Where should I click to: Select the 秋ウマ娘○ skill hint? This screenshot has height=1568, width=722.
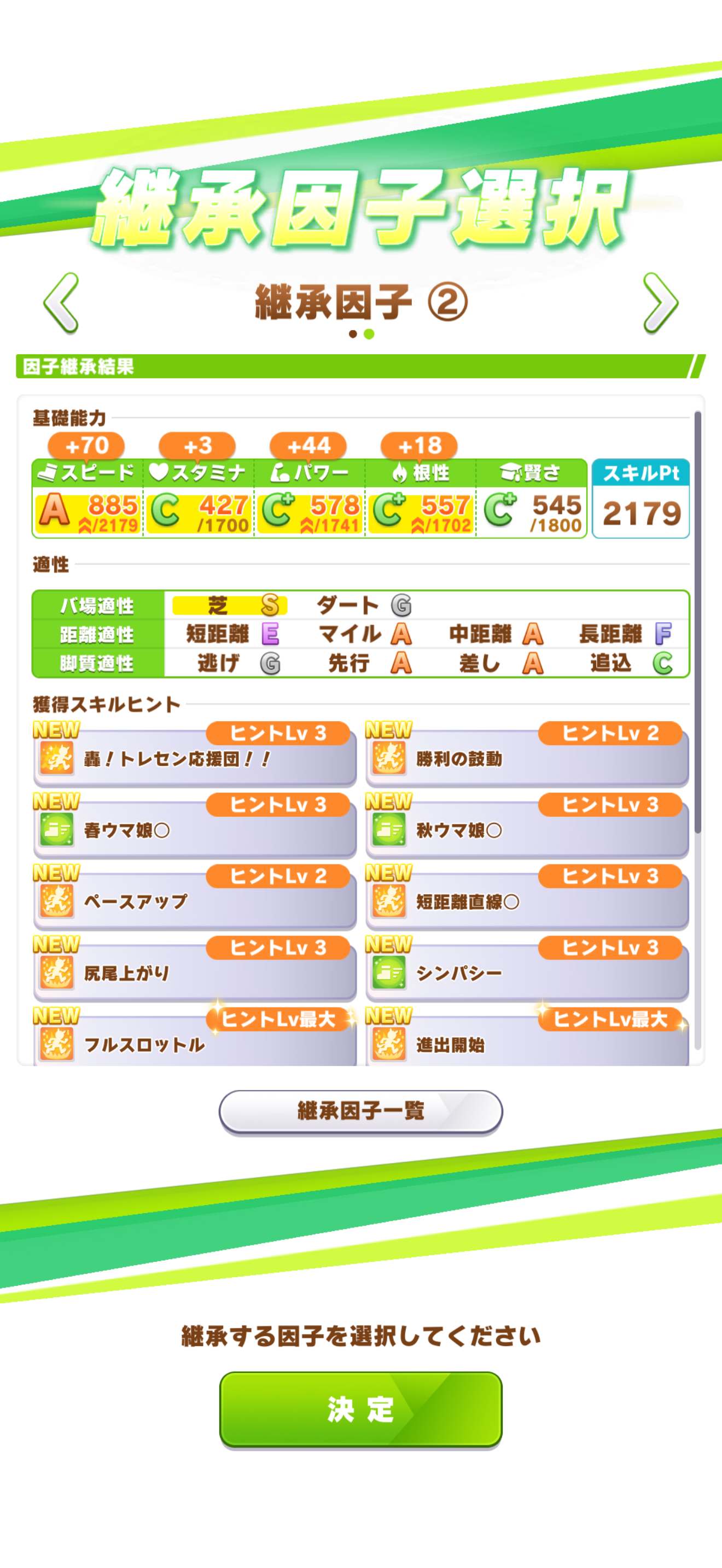point(527,830)
